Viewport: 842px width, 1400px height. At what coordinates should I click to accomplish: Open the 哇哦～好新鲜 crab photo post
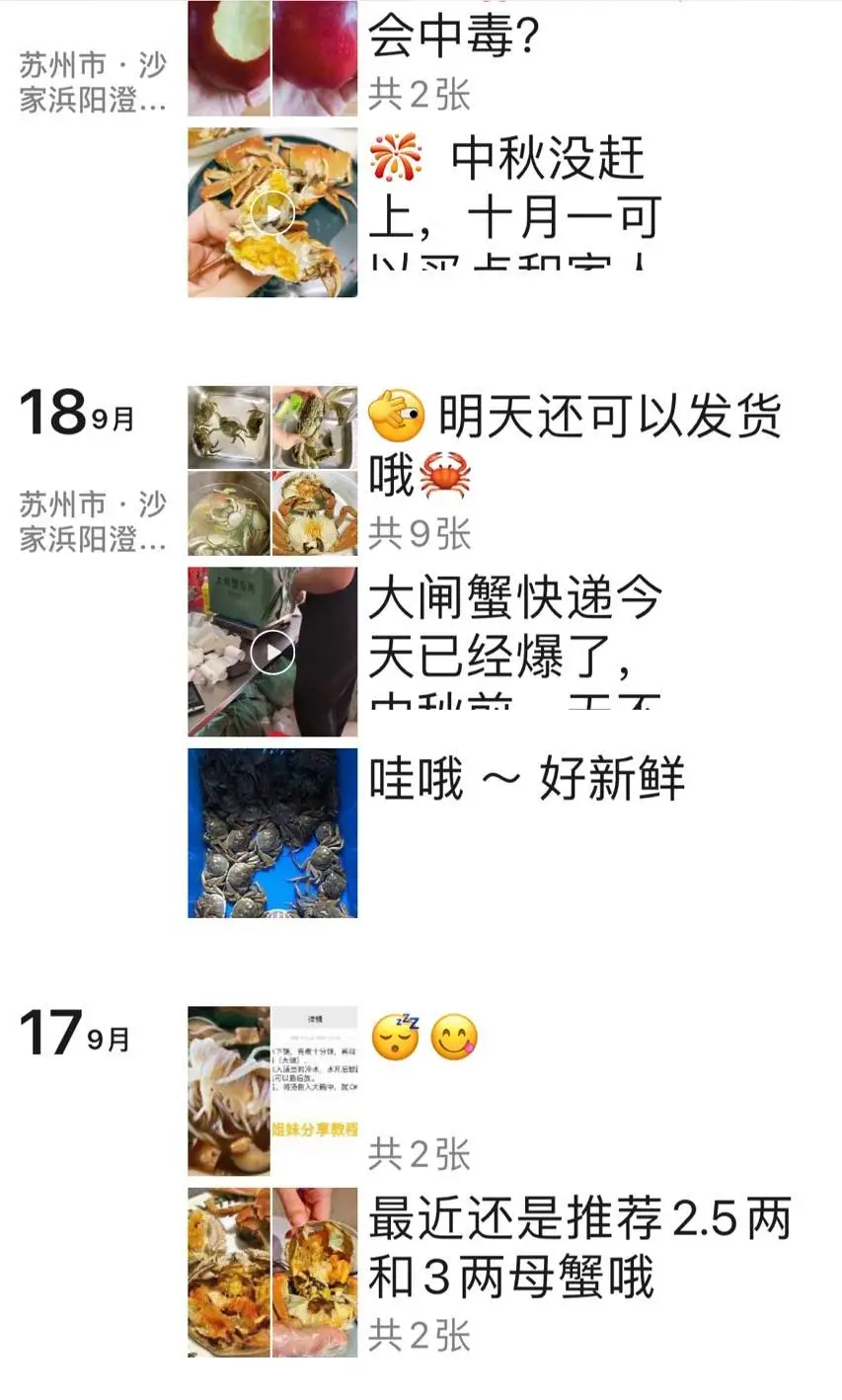pos(525,780)
